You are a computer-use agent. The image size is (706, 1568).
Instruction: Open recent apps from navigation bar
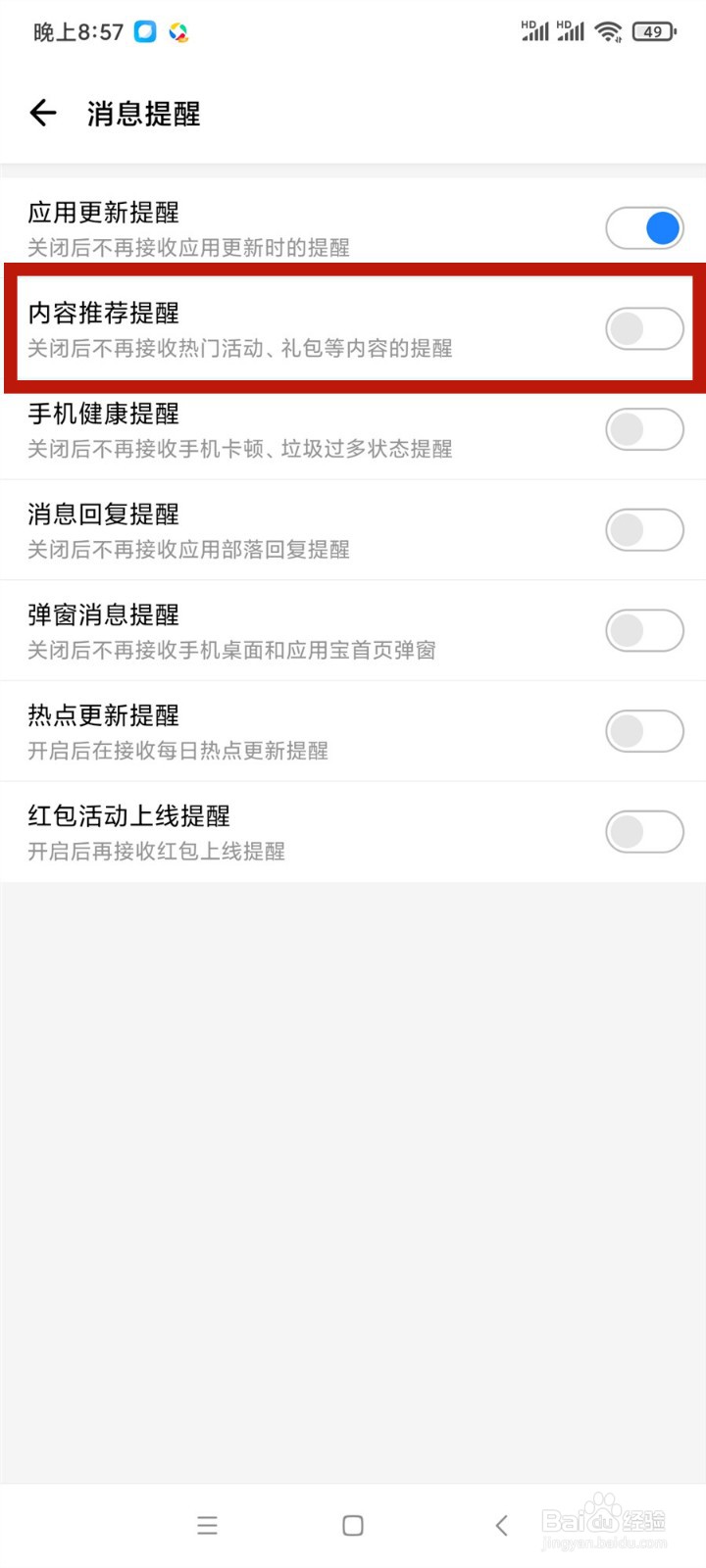click(x=207, y=1525)
